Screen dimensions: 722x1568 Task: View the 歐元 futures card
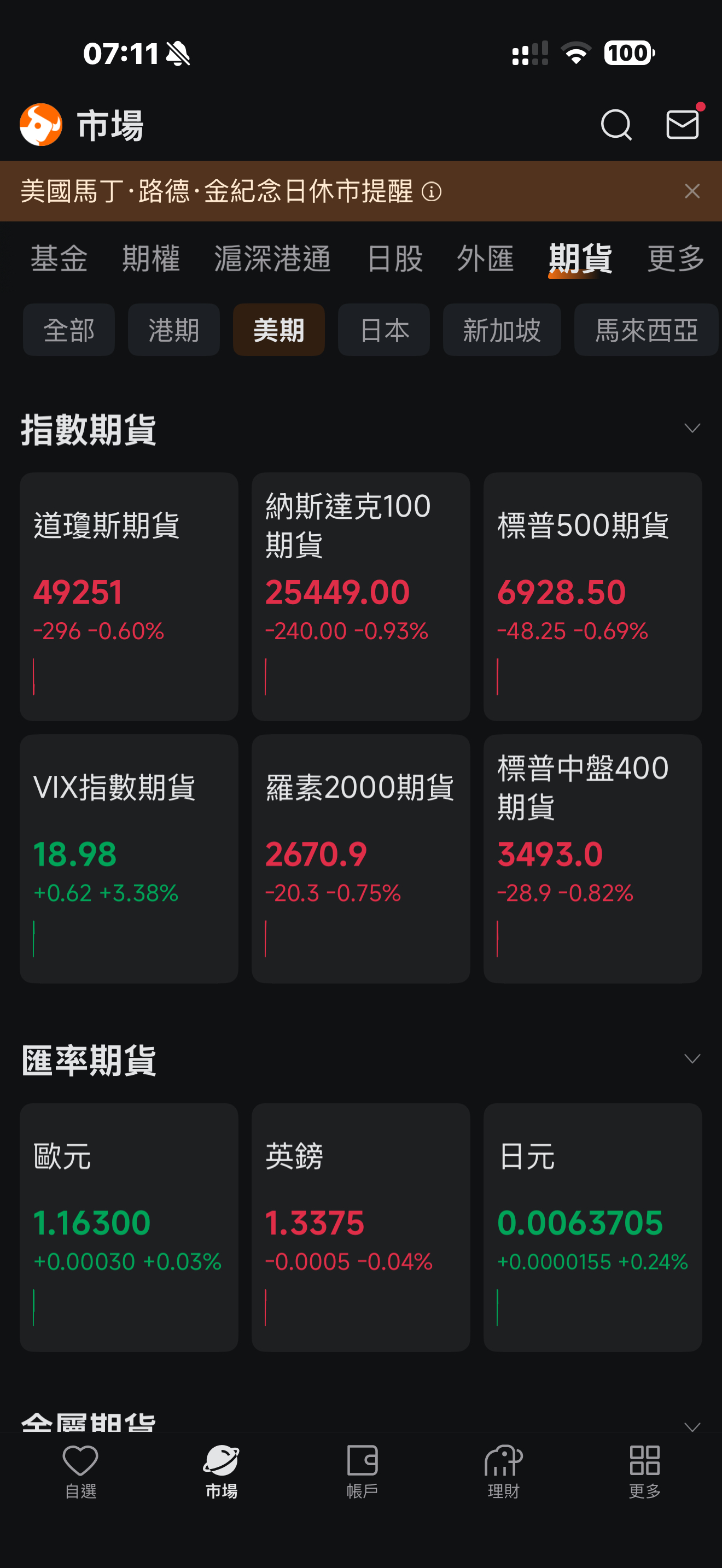click(x=129, y=1226)
